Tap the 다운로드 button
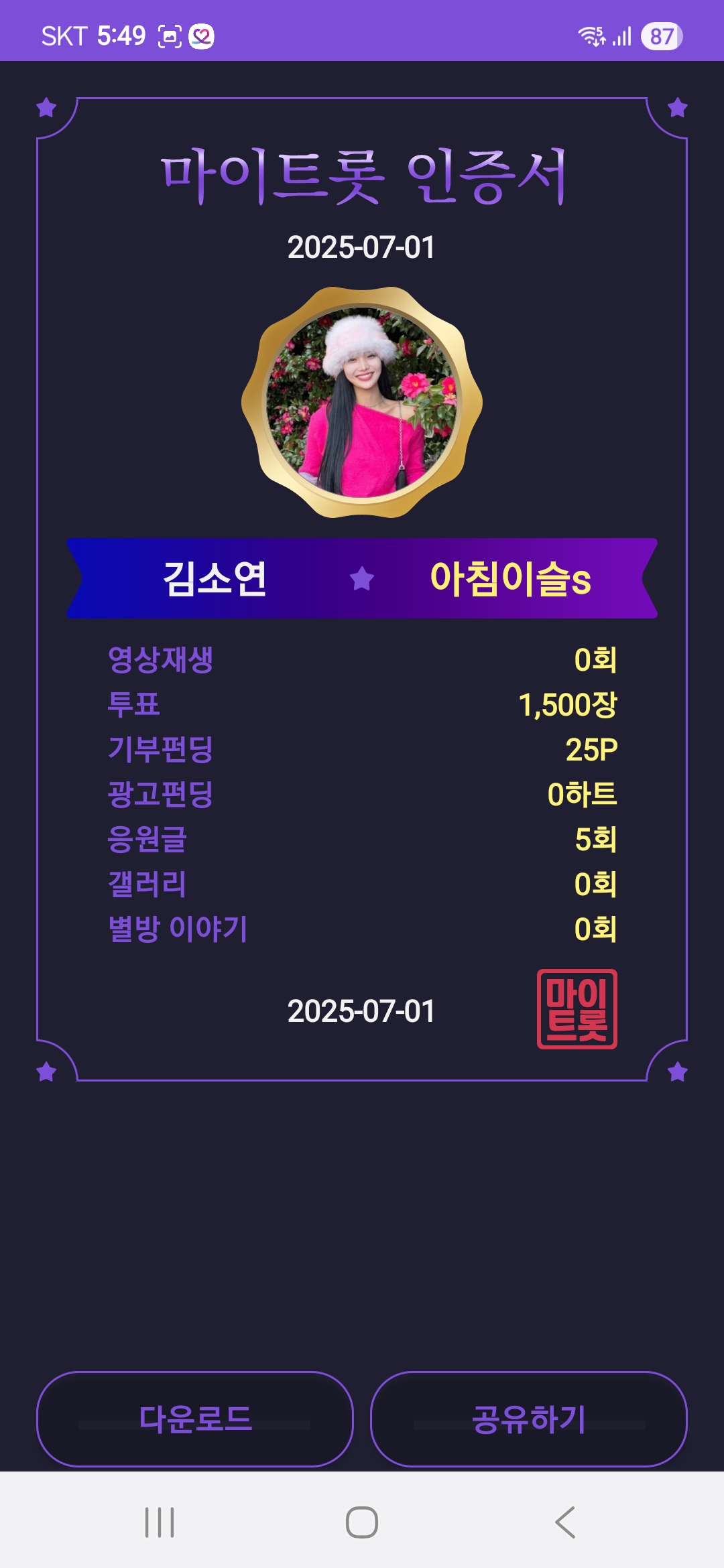Viewport: 724px width, 1568px height. (194, 1419)
